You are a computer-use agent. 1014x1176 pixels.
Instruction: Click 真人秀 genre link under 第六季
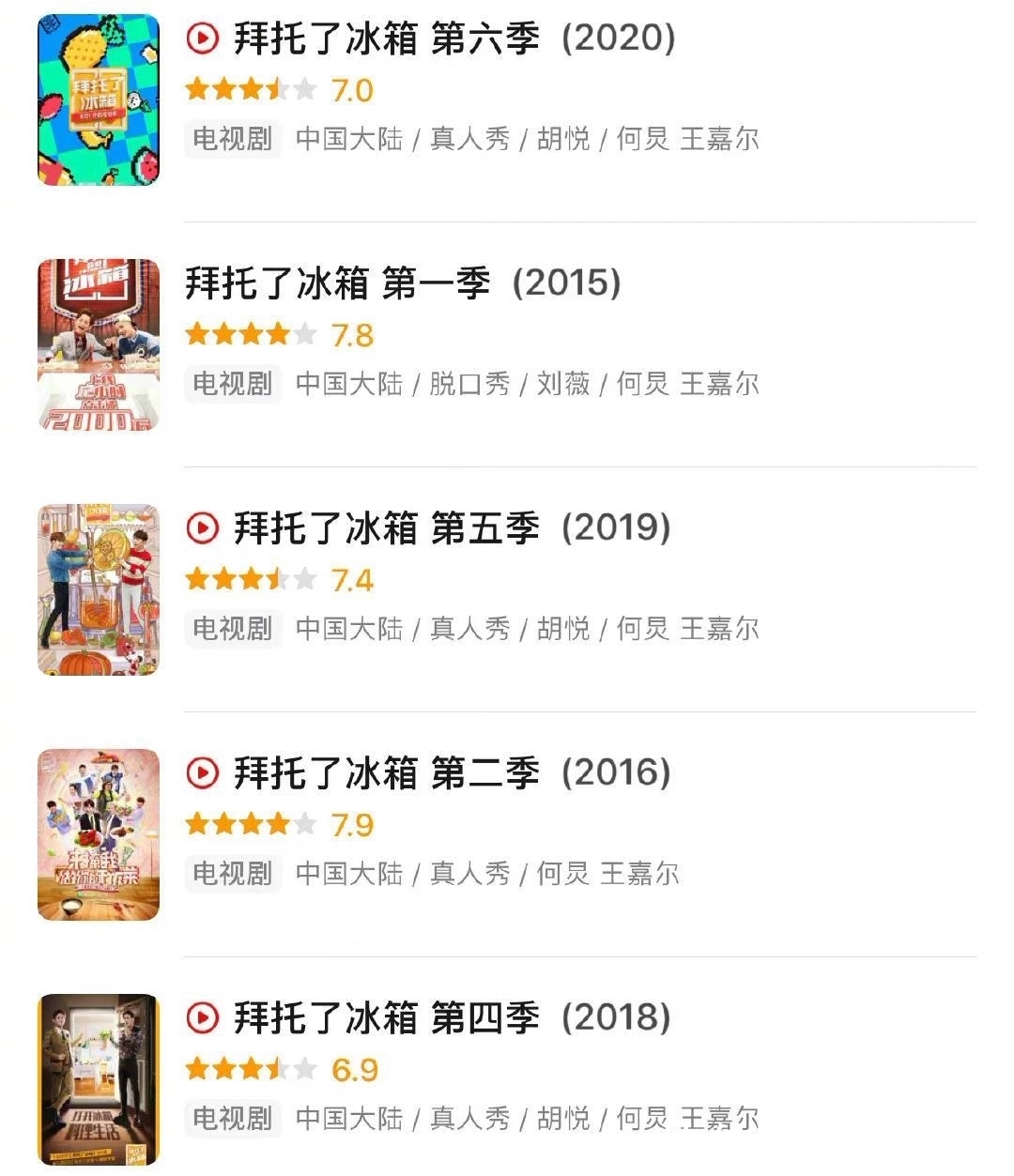(x=470, y=139)
